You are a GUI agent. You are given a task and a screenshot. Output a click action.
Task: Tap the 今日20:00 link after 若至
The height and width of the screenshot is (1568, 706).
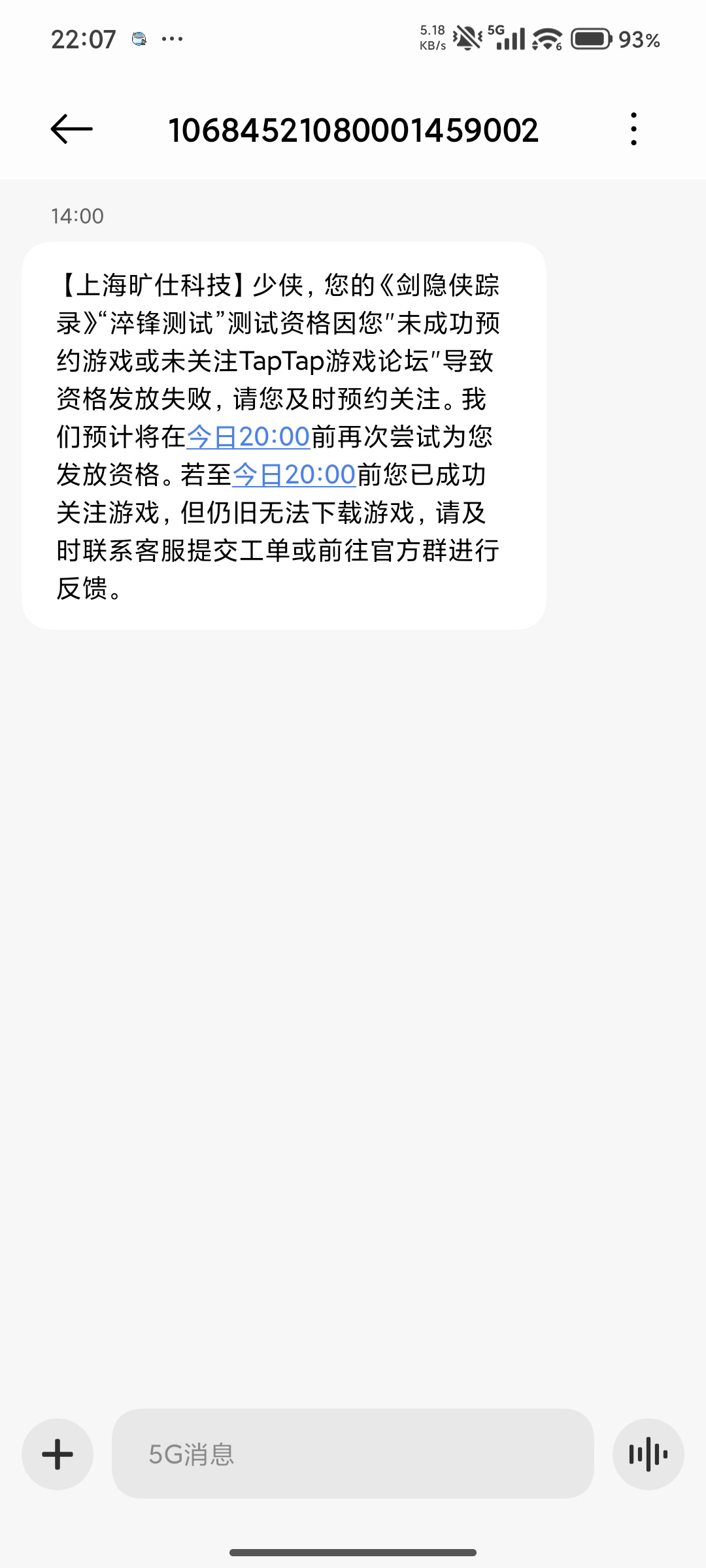[x=294, y=474]
